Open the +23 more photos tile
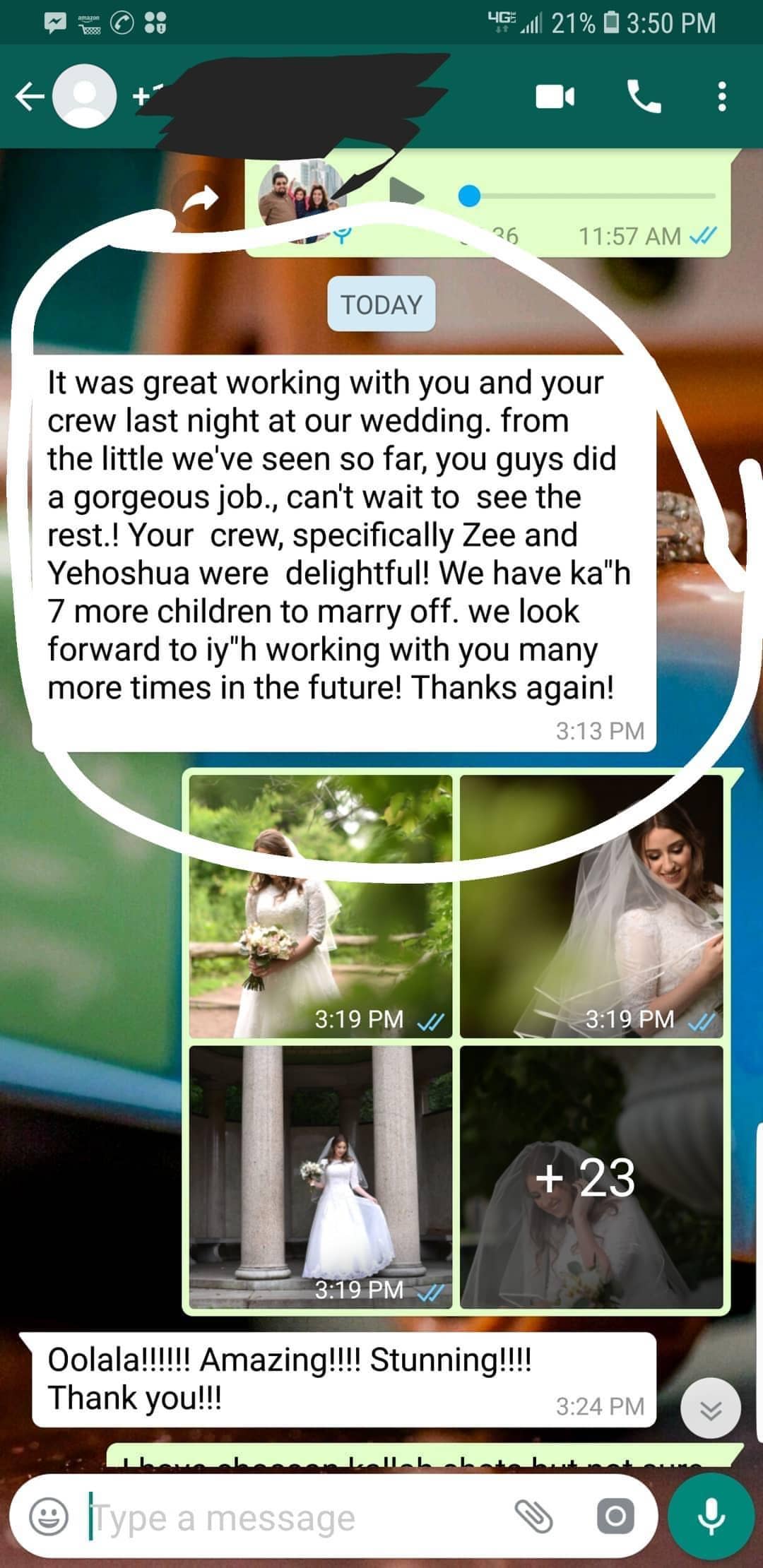Image resolution: width=763 pixels, height=1568 pixels. point(591,1177)
